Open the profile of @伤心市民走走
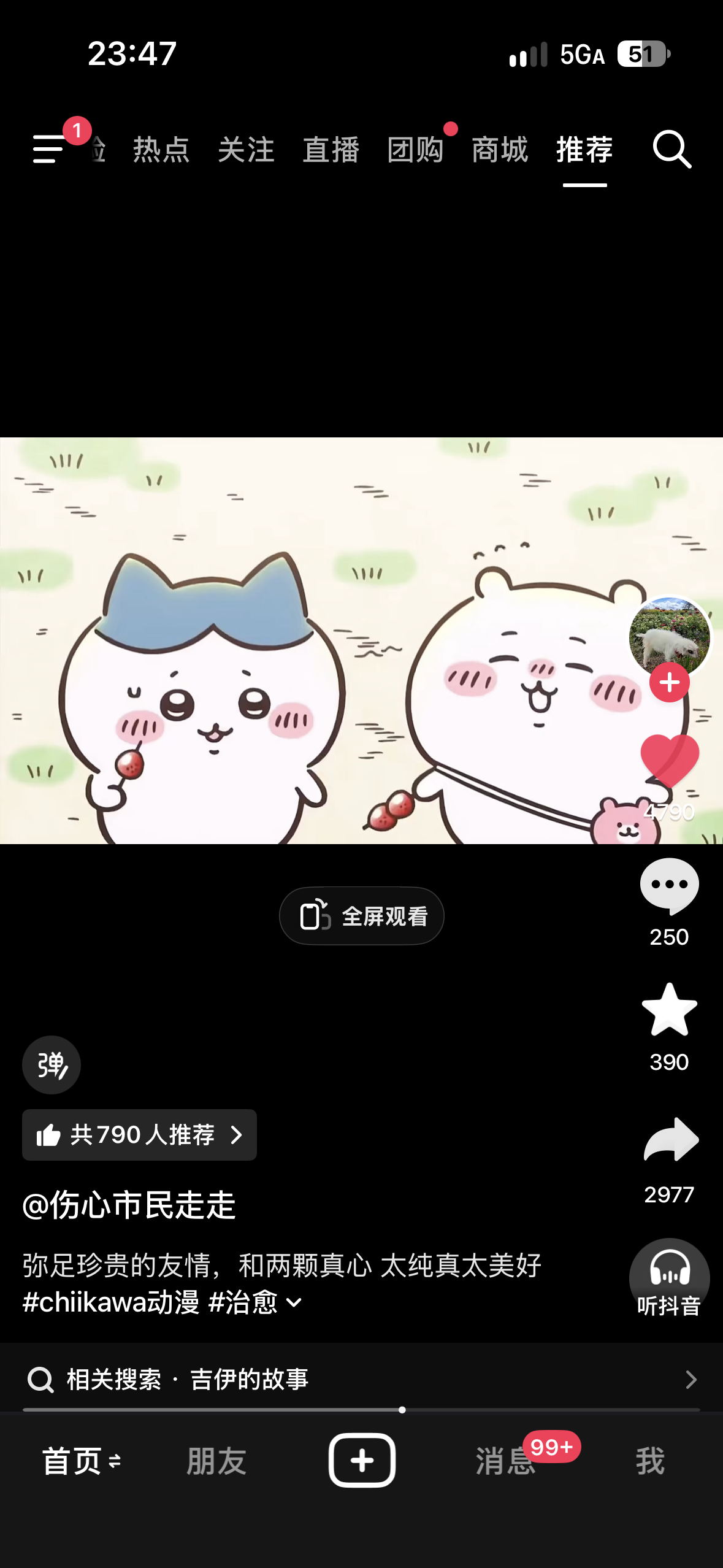The image size is (723, 1568). (x=129, y=1205)
